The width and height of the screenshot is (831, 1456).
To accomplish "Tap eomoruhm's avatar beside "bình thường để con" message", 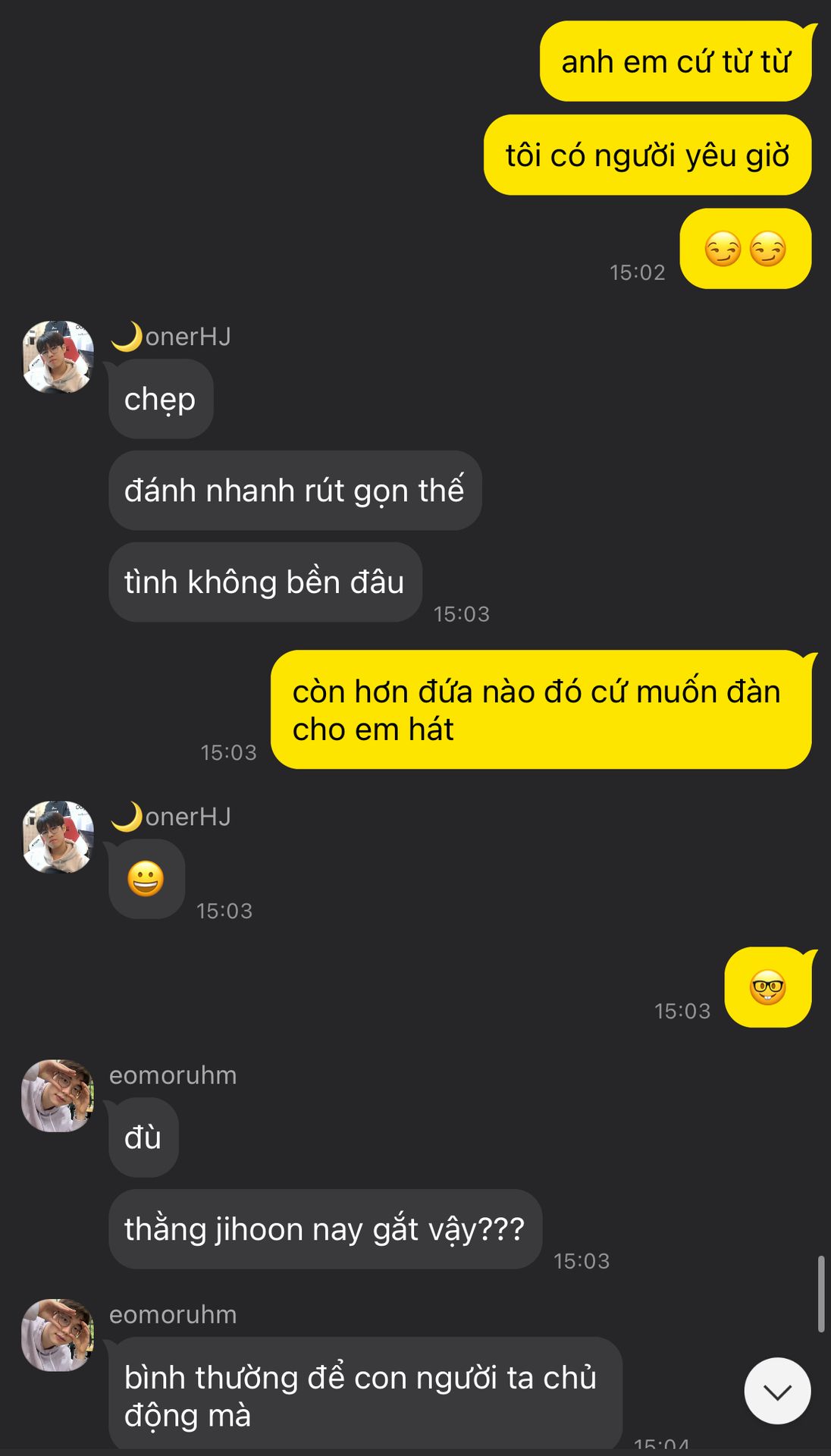I will tap(58, 1335).
